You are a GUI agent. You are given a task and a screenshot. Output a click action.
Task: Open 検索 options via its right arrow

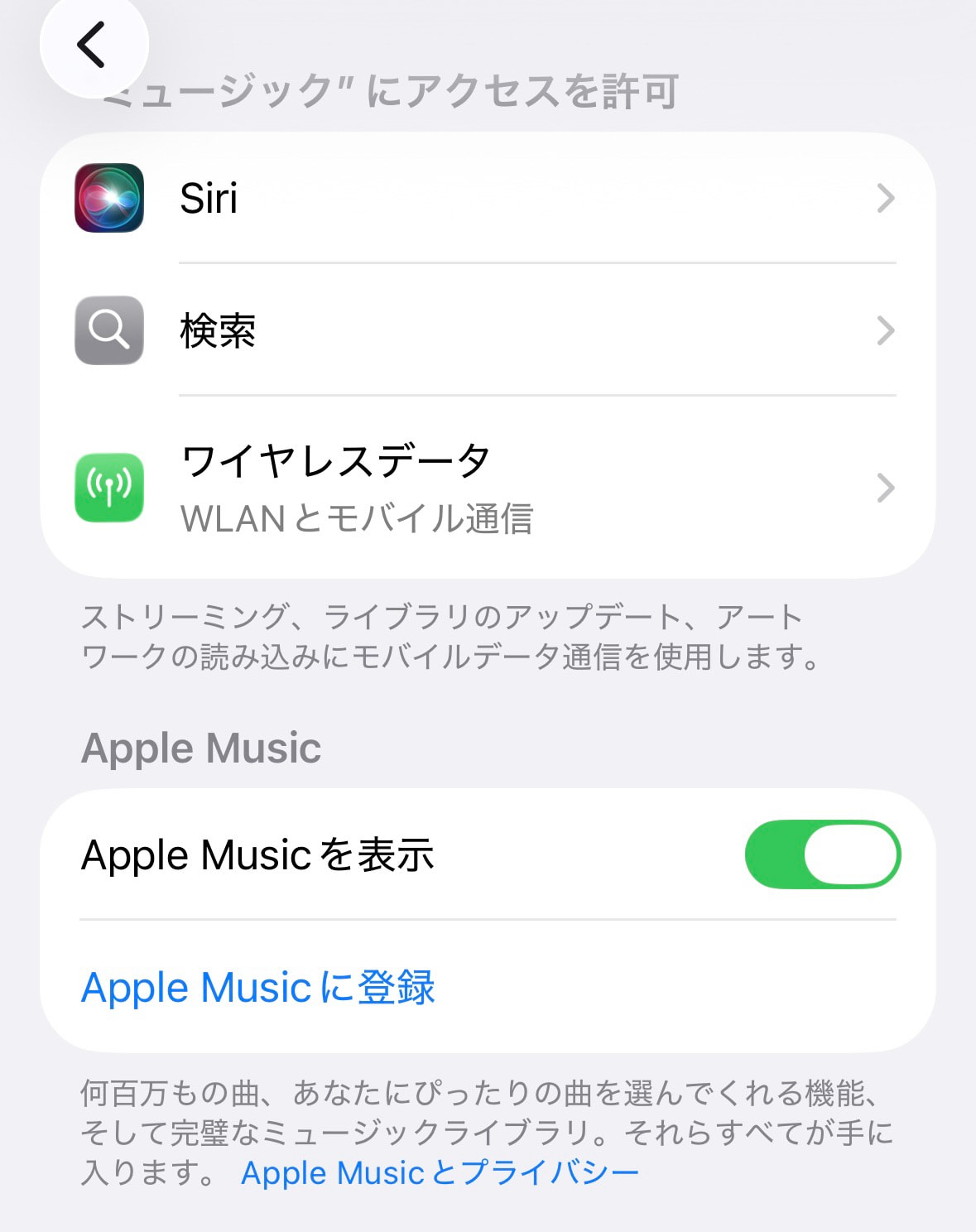point(886,330)
